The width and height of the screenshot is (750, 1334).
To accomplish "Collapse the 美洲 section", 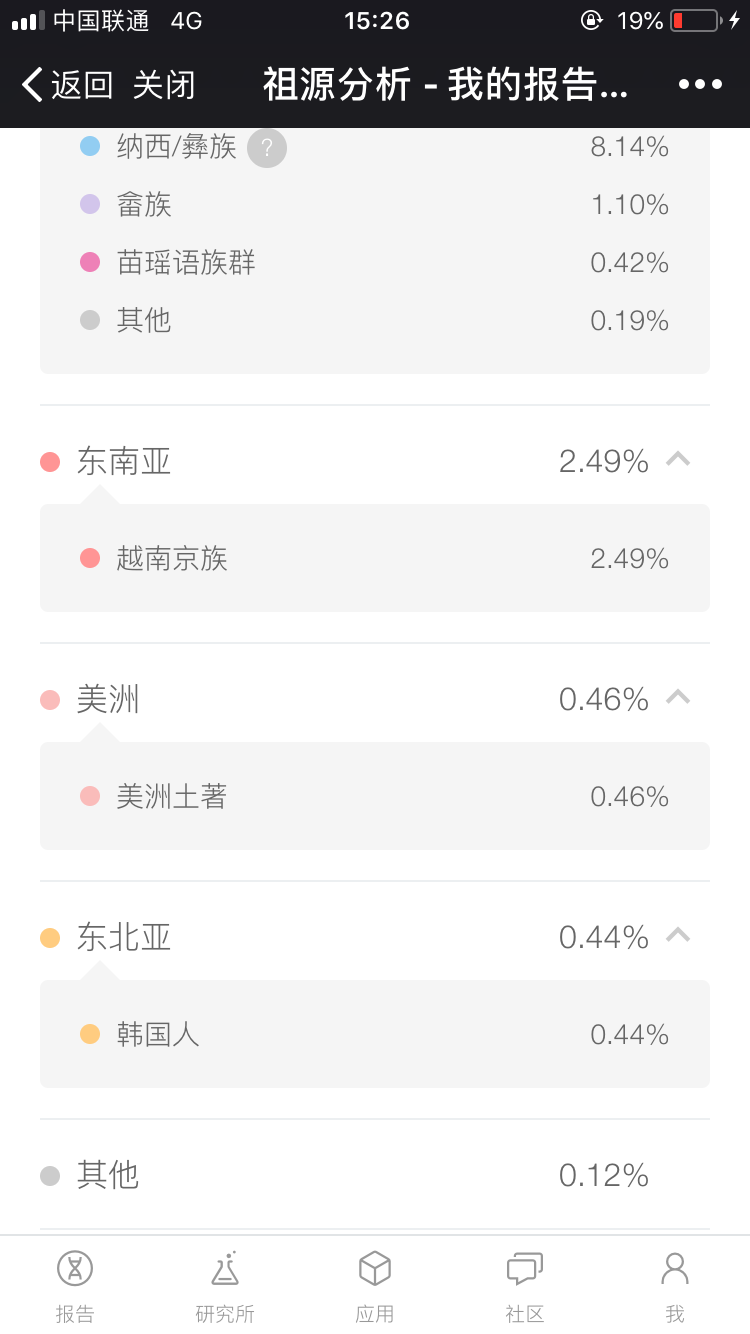I will point(678,698).
